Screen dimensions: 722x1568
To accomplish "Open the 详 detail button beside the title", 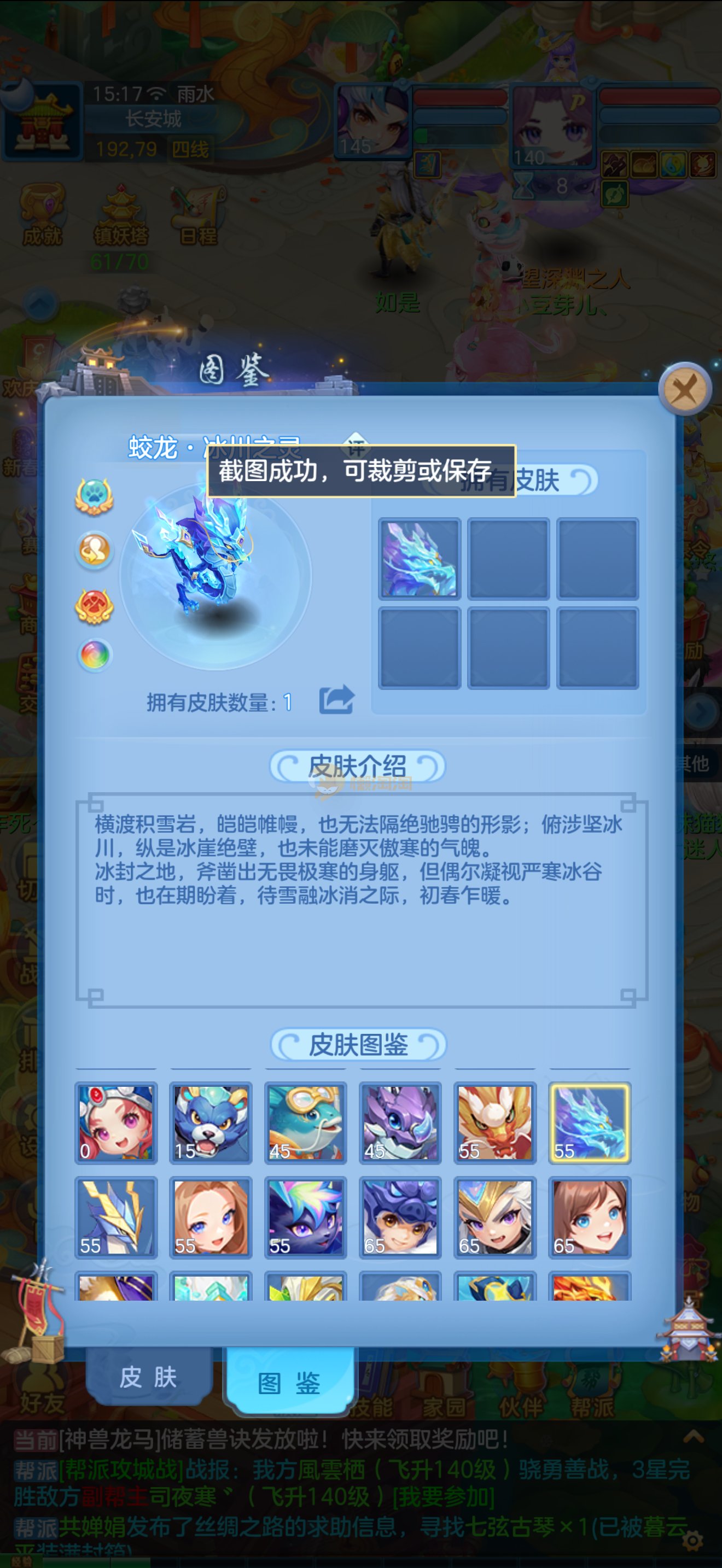I will point(356,444).
